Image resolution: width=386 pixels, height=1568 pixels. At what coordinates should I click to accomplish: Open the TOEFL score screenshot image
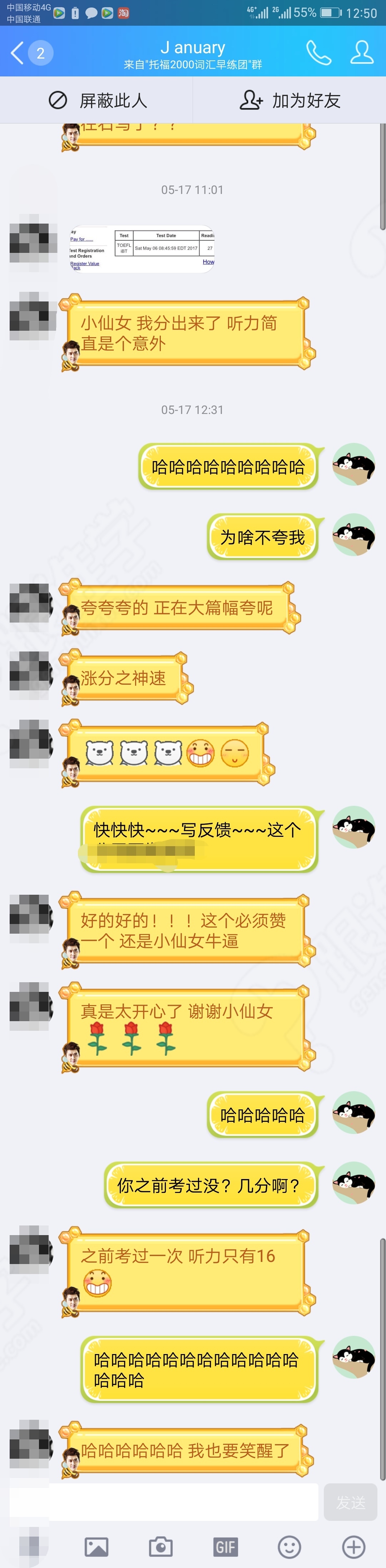141,248
